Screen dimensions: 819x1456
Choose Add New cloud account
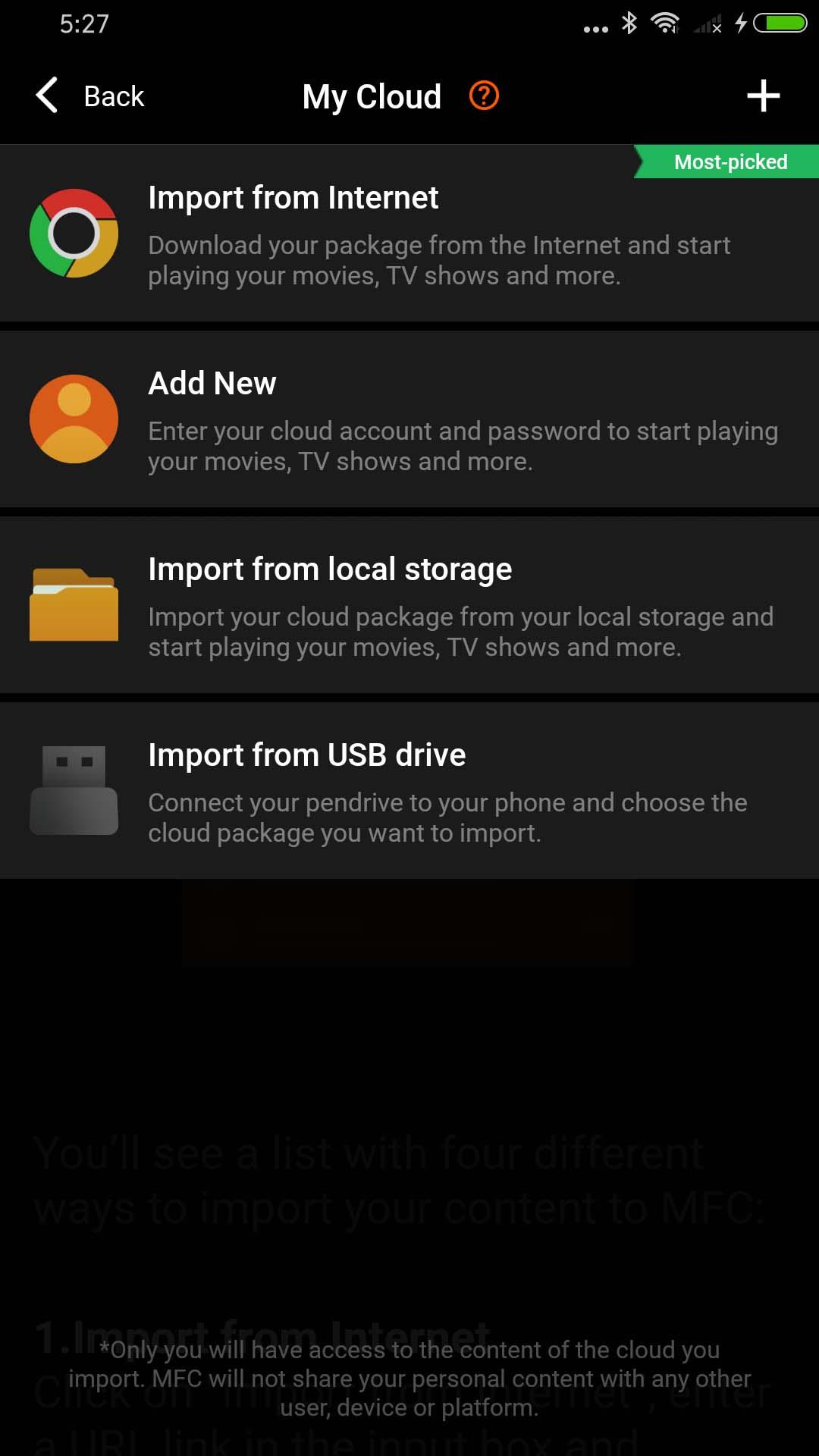coord(409,419)
